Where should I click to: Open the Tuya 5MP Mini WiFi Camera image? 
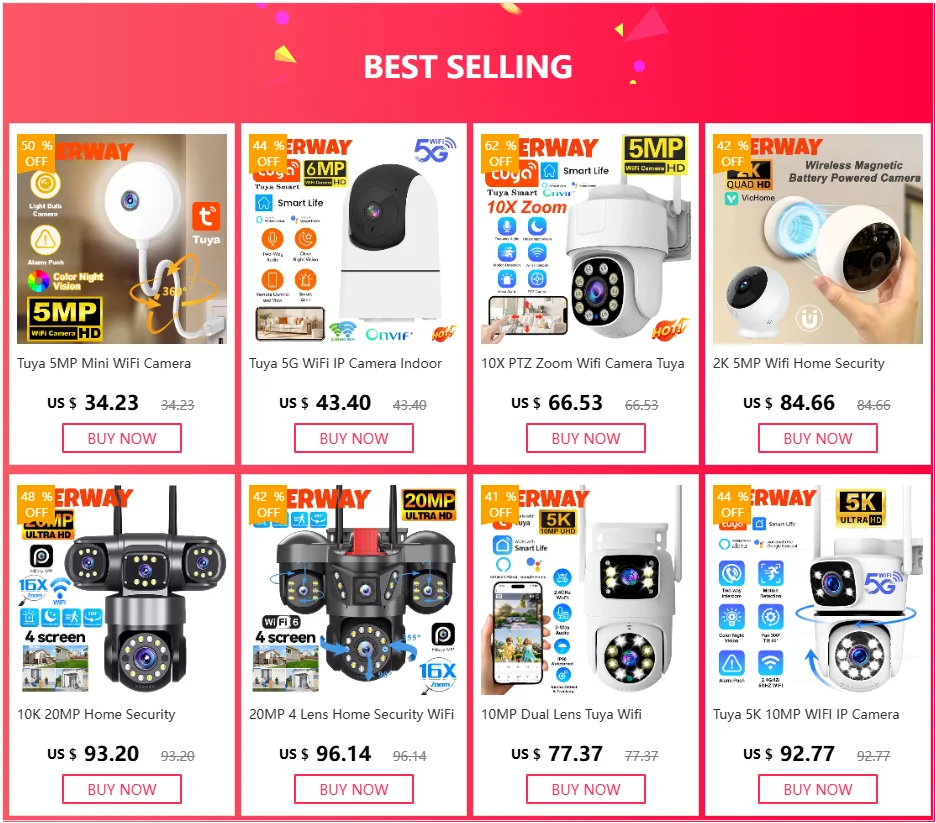(x=122, y=239)
